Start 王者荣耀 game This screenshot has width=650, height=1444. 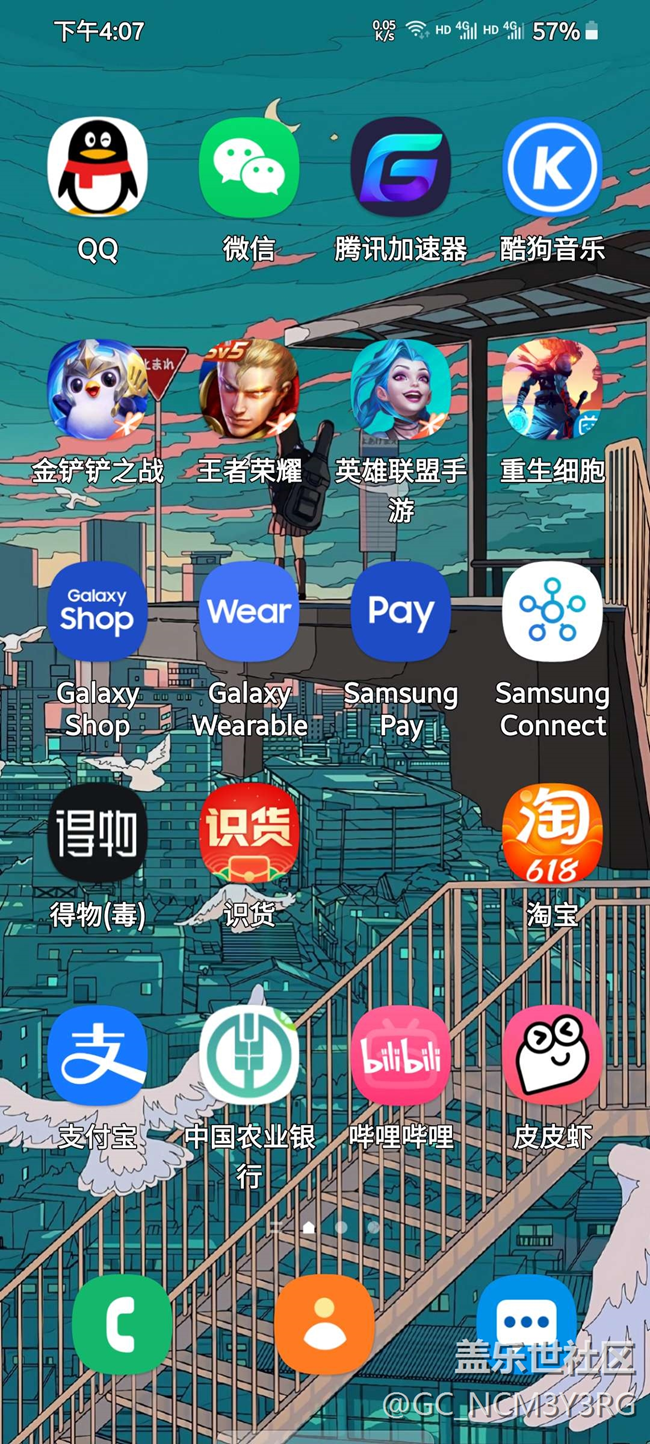tap(249, 389)
